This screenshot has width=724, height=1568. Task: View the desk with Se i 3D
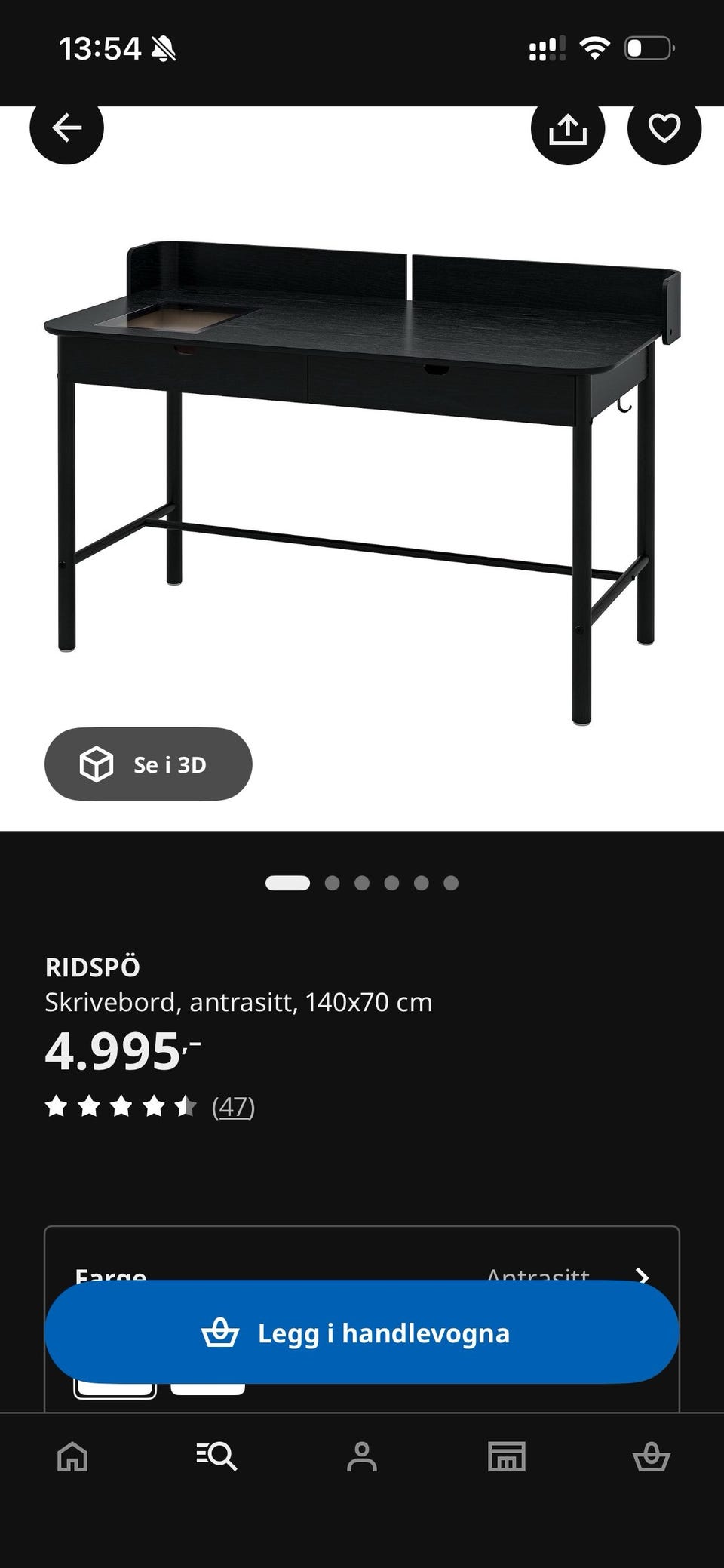pyautogui.click(x=148, y=764)
